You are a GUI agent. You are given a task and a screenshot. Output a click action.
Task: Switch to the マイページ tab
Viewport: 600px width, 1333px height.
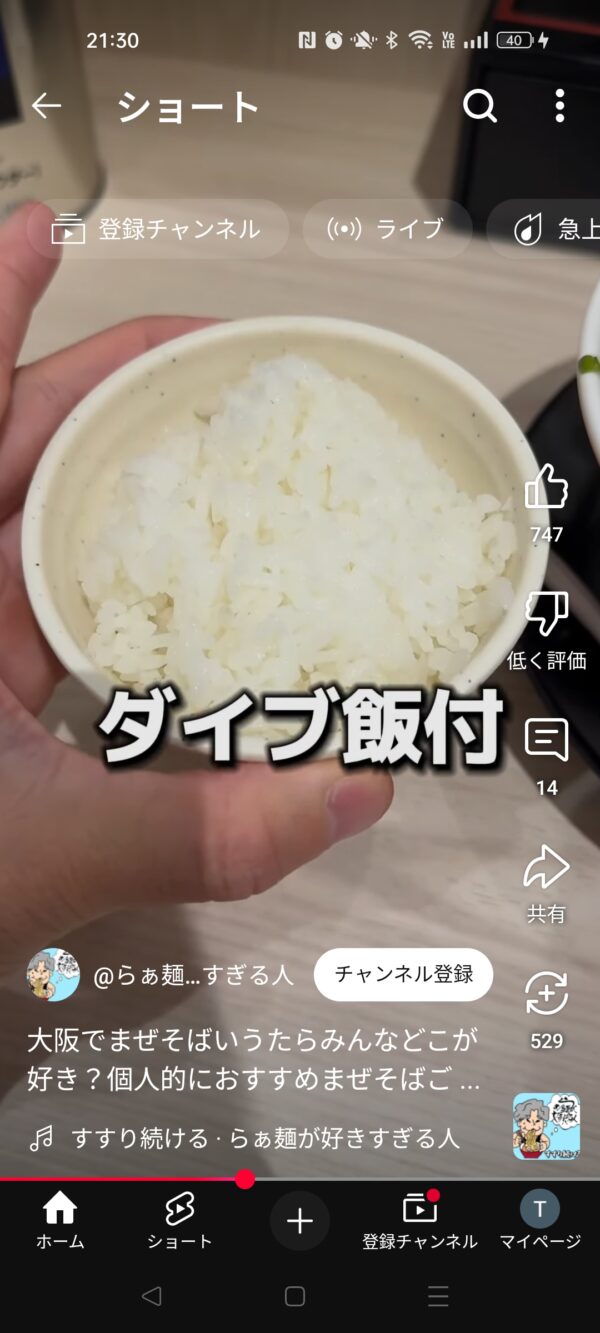click(x=540, y=1222)
